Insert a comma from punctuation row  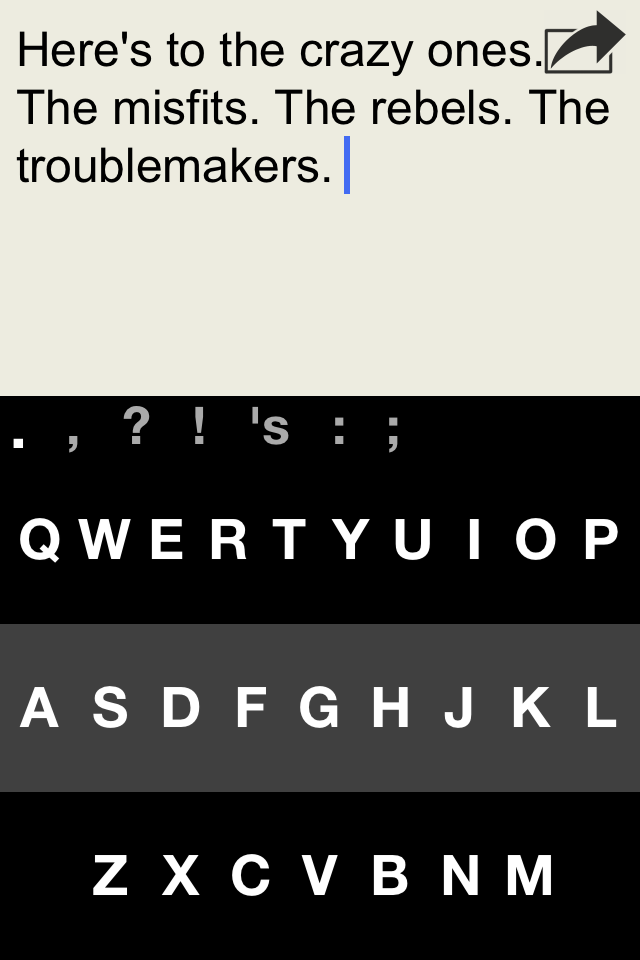(73, 438)
